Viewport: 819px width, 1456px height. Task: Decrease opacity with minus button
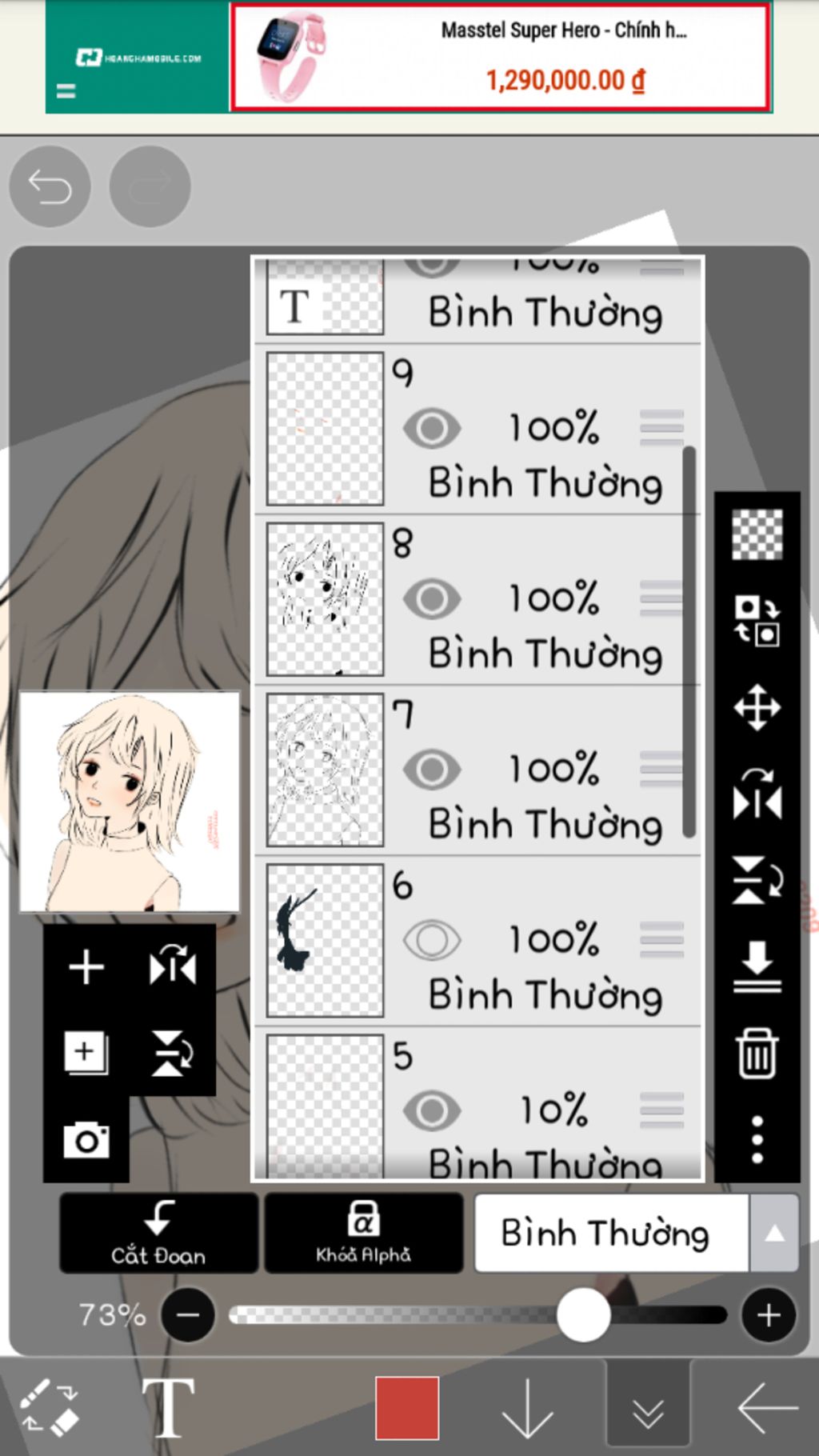click(188, 1314)
